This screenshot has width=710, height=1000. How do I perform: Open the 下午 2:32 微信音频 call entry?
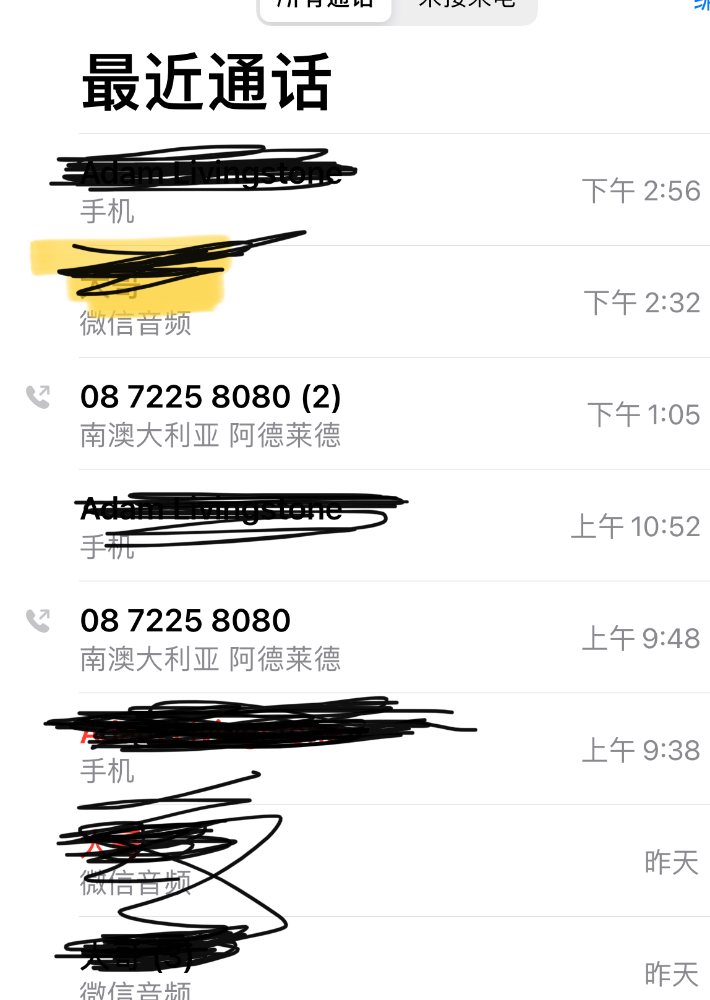(x=330, y=302)
